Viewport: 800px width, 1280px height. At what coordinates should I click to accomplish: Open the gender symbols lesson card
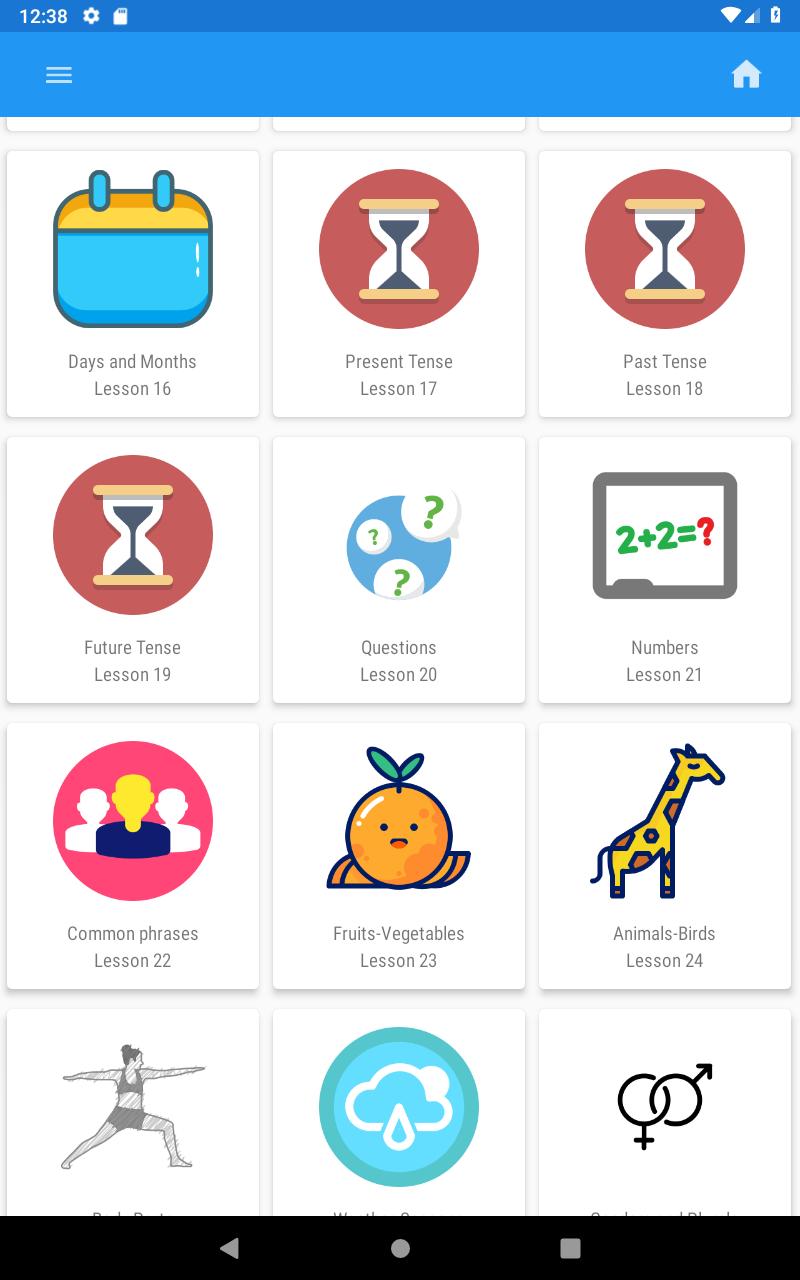point(665,1112)
